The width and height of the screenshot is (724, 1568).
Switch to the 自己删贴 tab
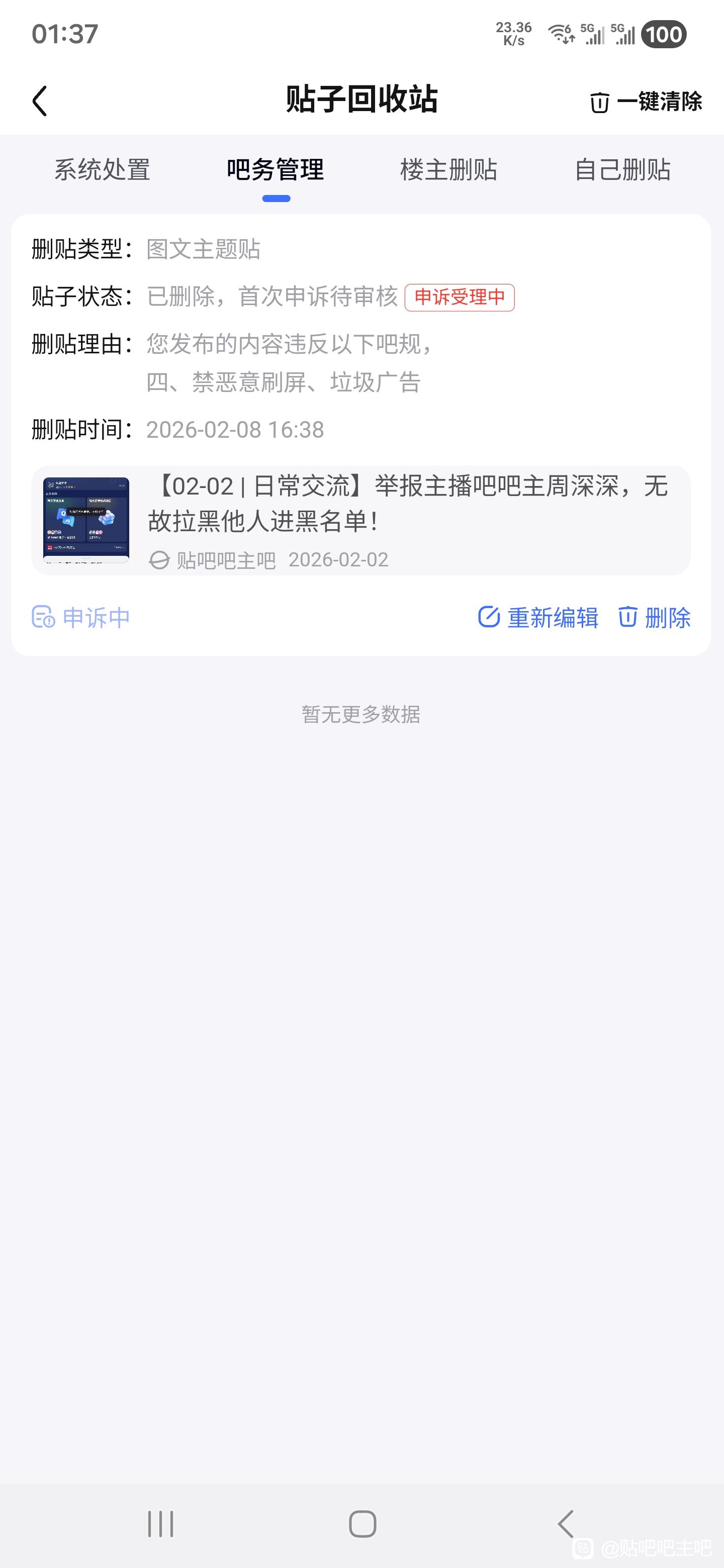[622, 170]
